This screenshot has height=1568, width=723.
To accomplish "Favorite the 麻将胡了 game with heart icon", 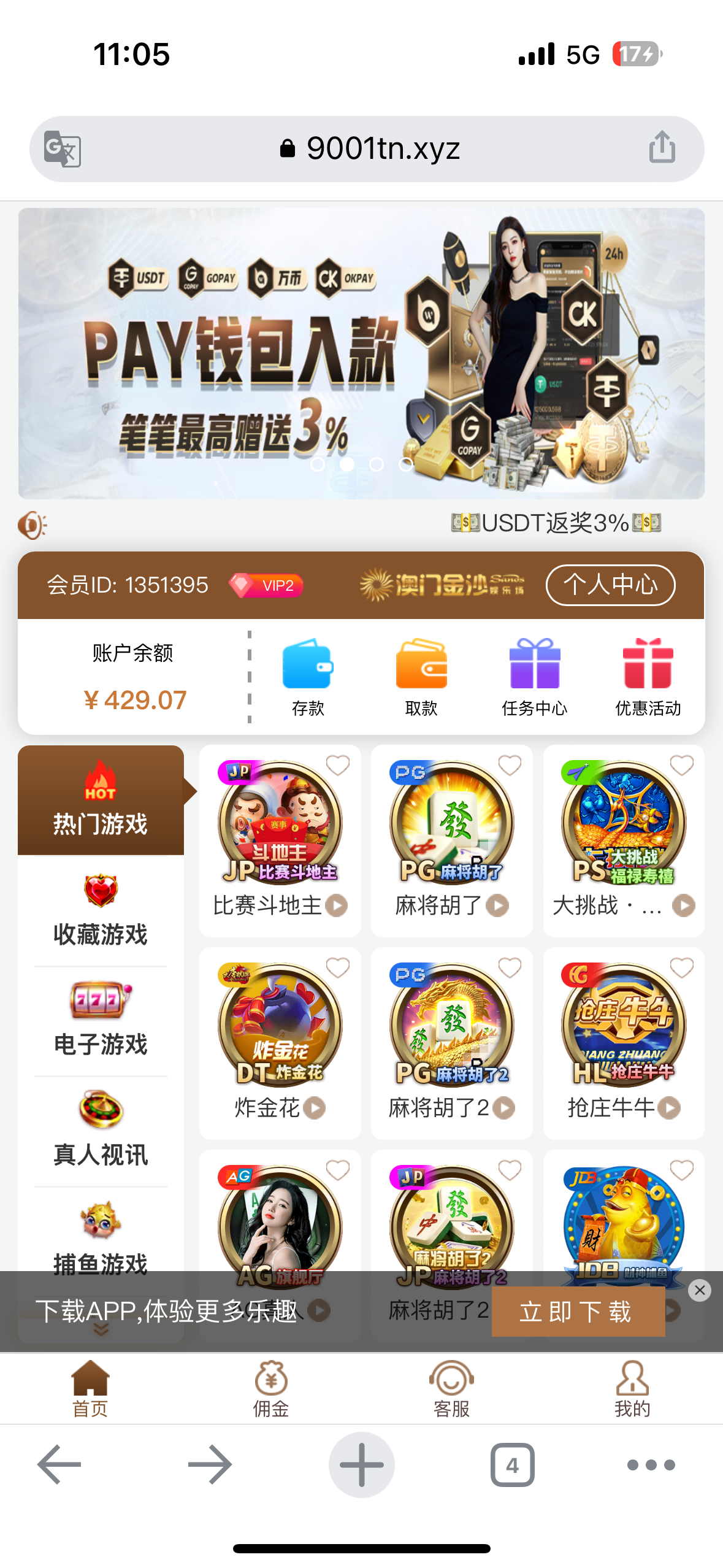I will click(x=510, y=765).
